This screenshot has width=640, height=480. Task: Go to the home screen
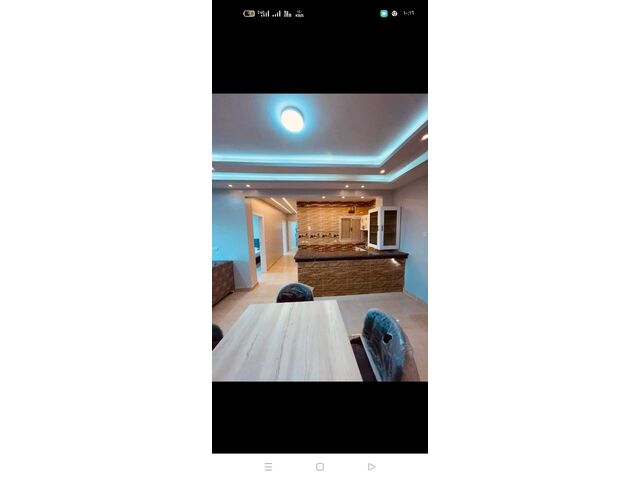(x=320, y=466)
